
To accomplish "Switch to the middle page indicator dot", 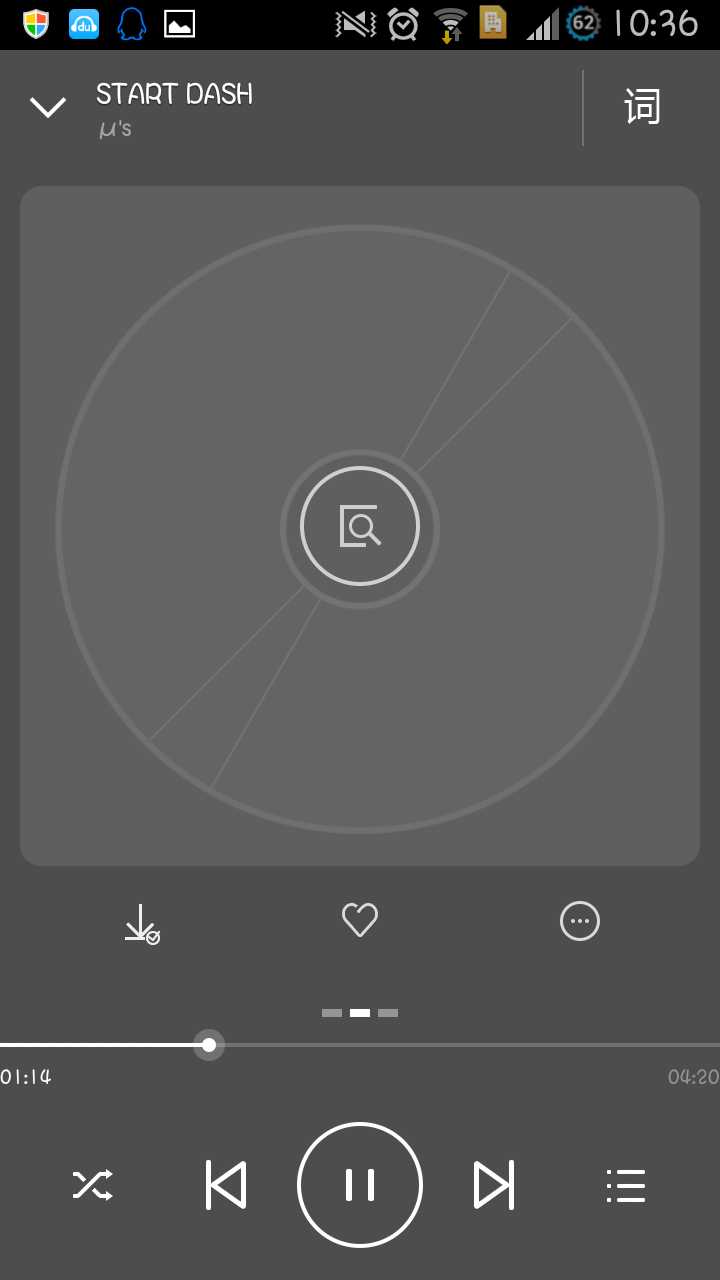I will (359, 1012).
